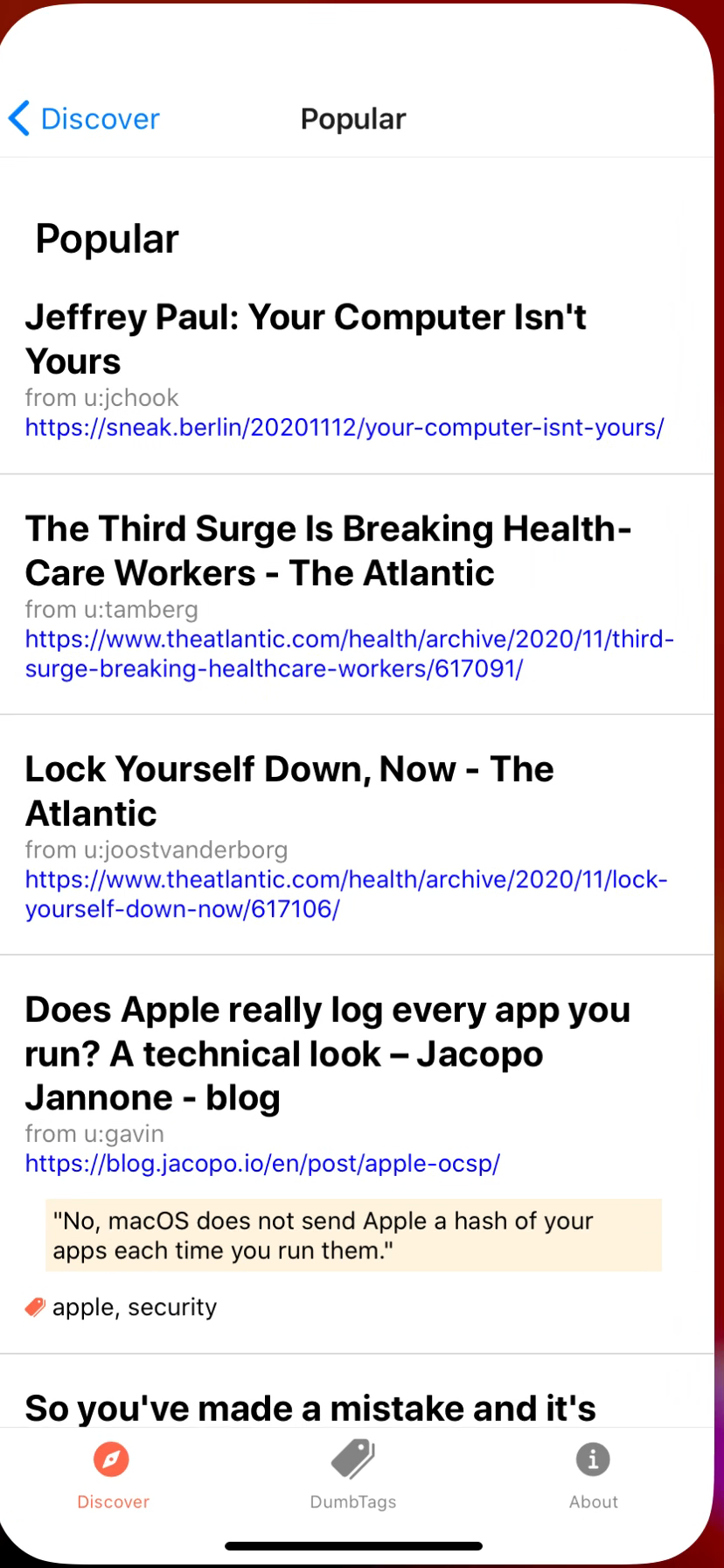
Task: Select the "apple, security" tags text
Action: coord(134,1306)
